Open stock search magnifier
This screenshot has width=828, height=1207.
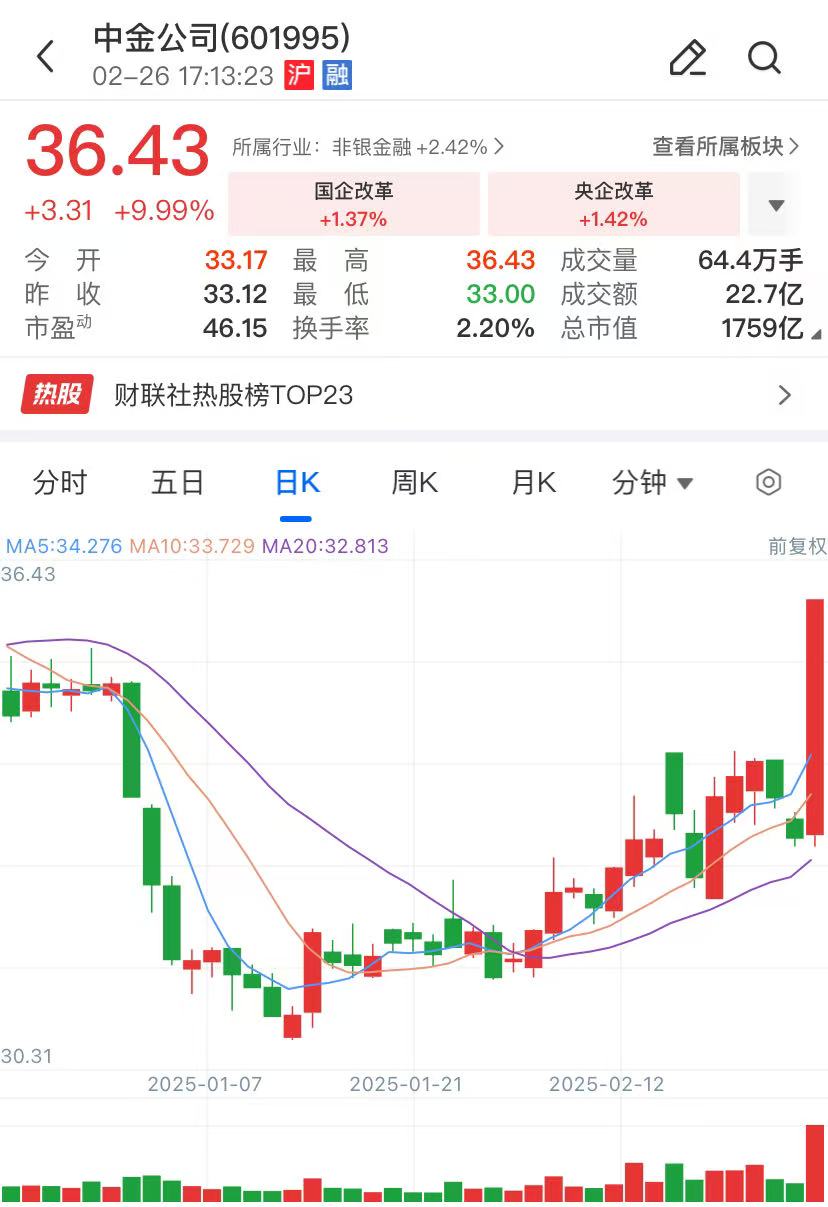(x=764, y=58)
